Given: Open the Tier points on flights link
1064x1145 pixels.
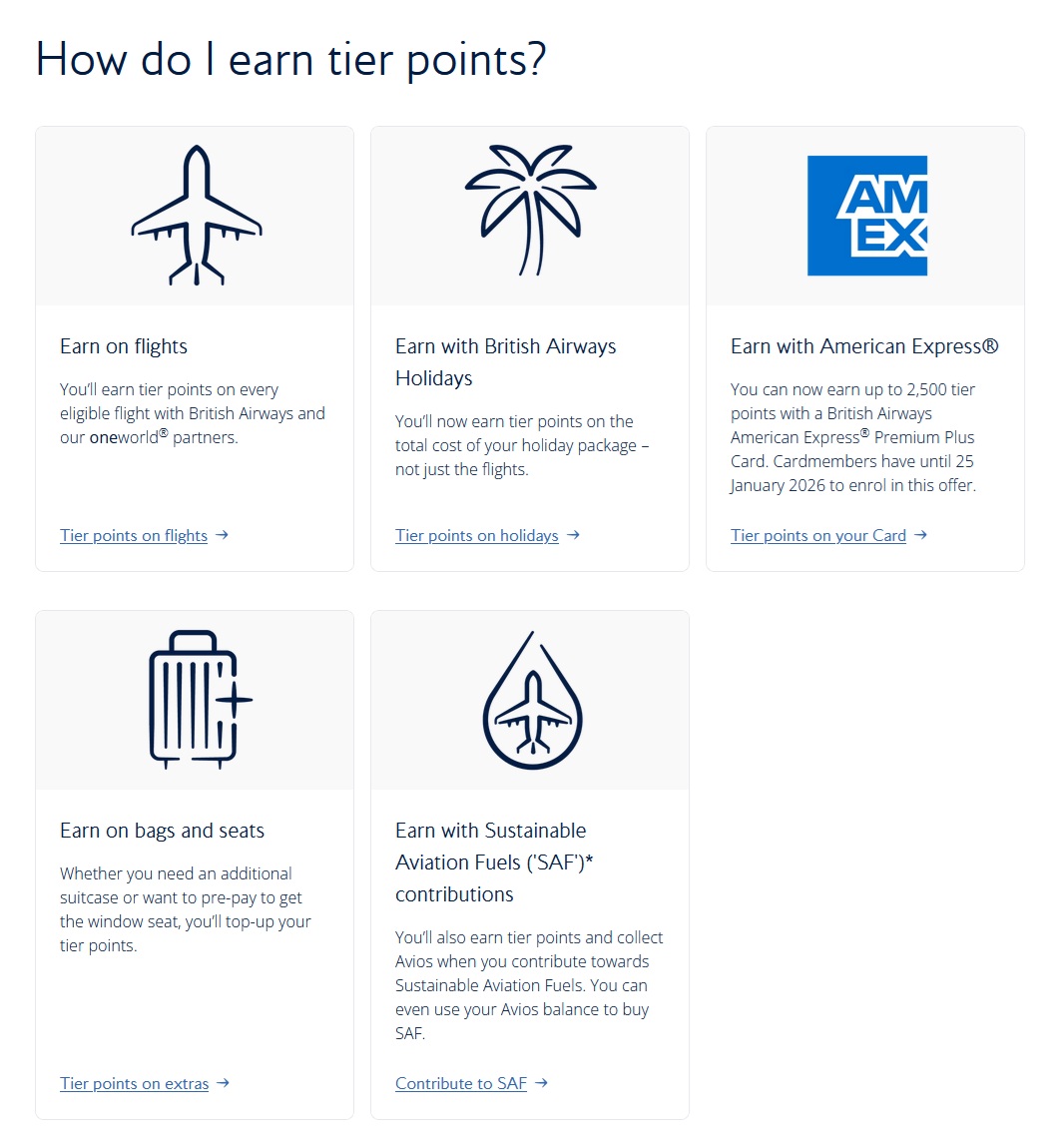Looking at the screenshot, I should pos(134,536).
